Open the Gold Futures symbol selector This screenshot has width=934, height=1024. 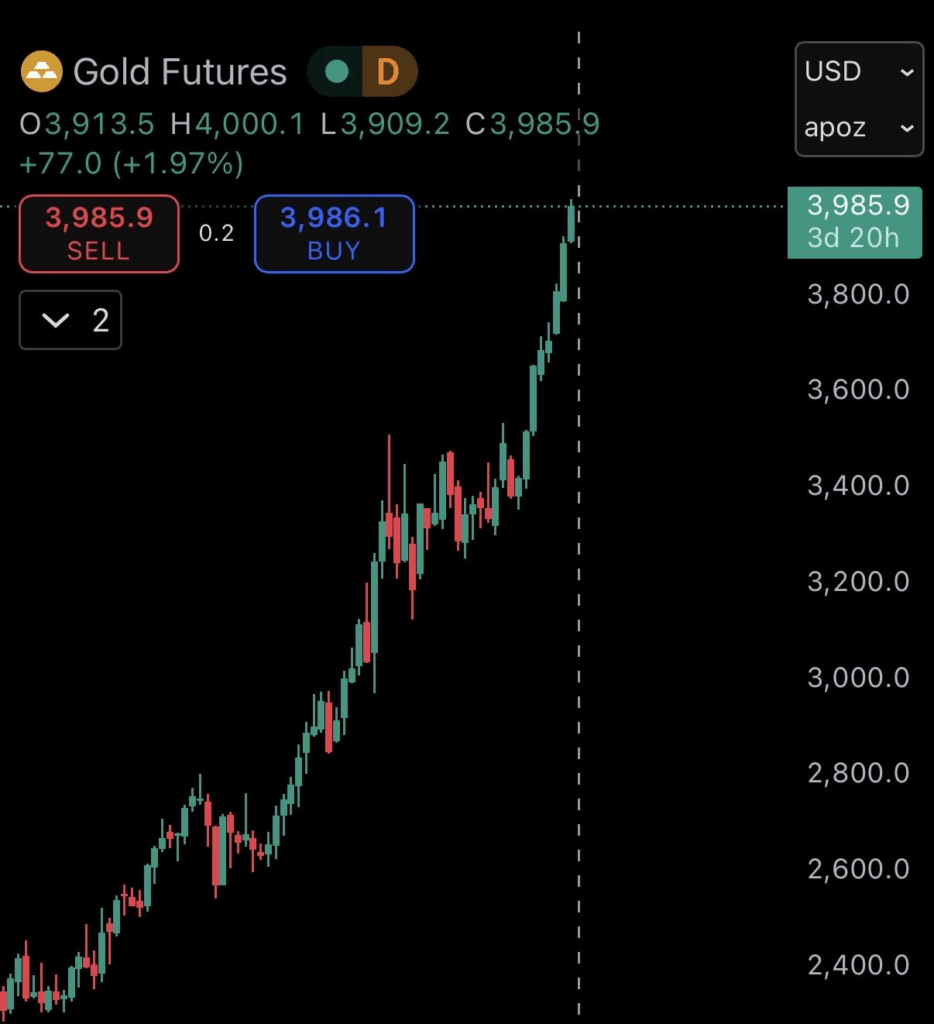180,72
